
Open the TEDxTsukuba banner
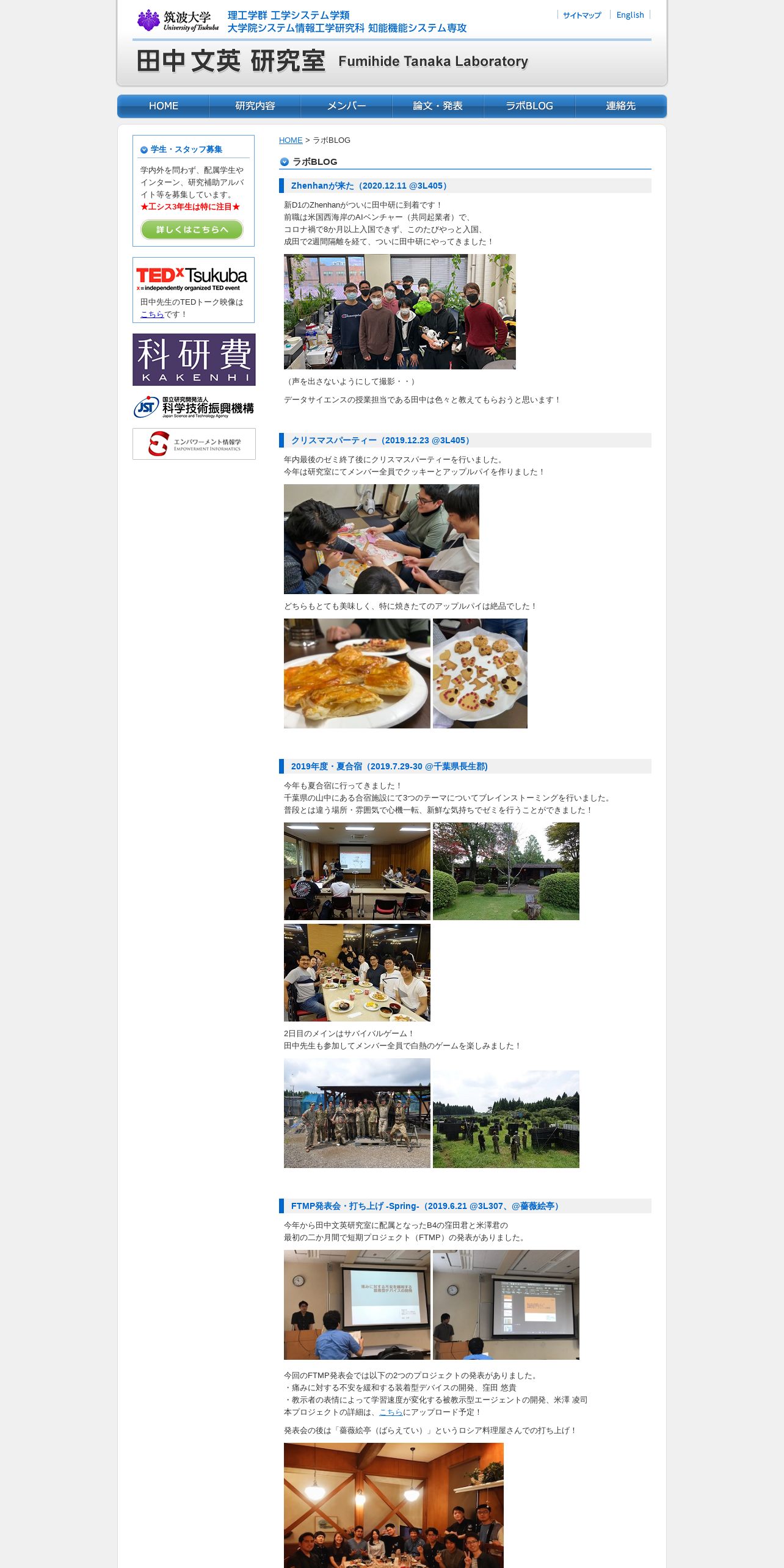coord(192,278)
